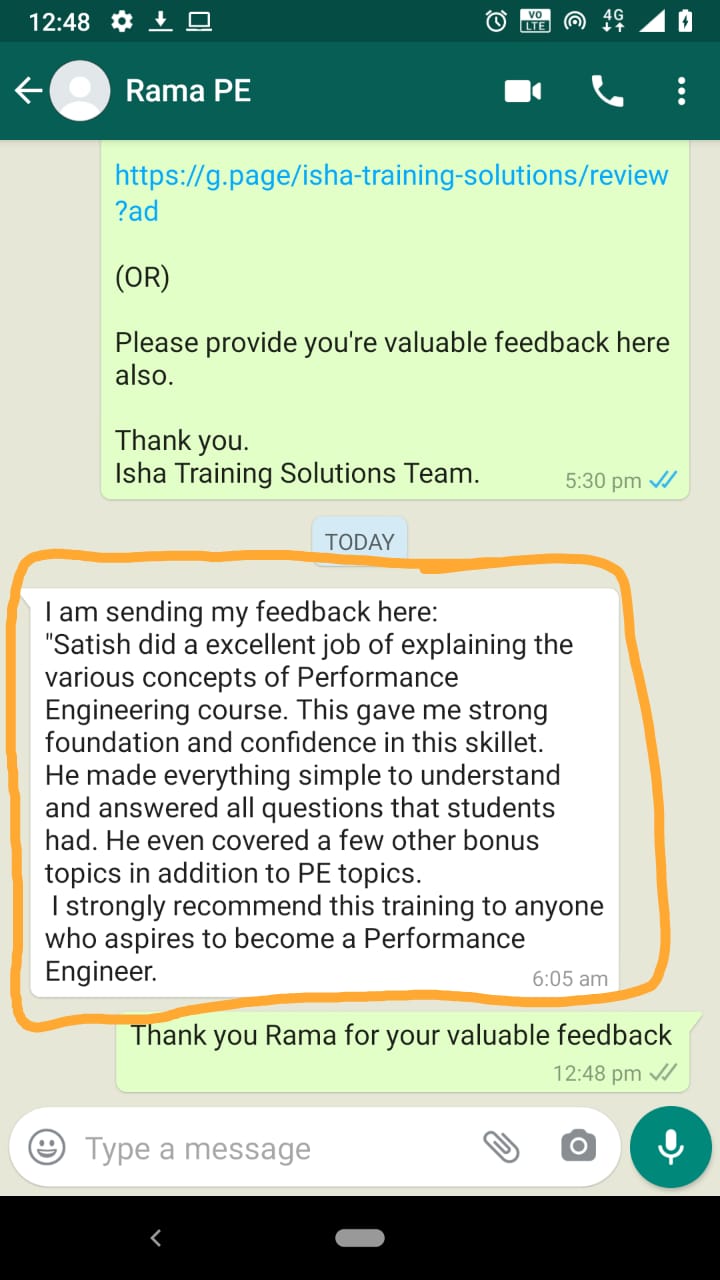Open the overflow menu
Viewport: 720px width, 1280px height.
(x=681, y=92)
